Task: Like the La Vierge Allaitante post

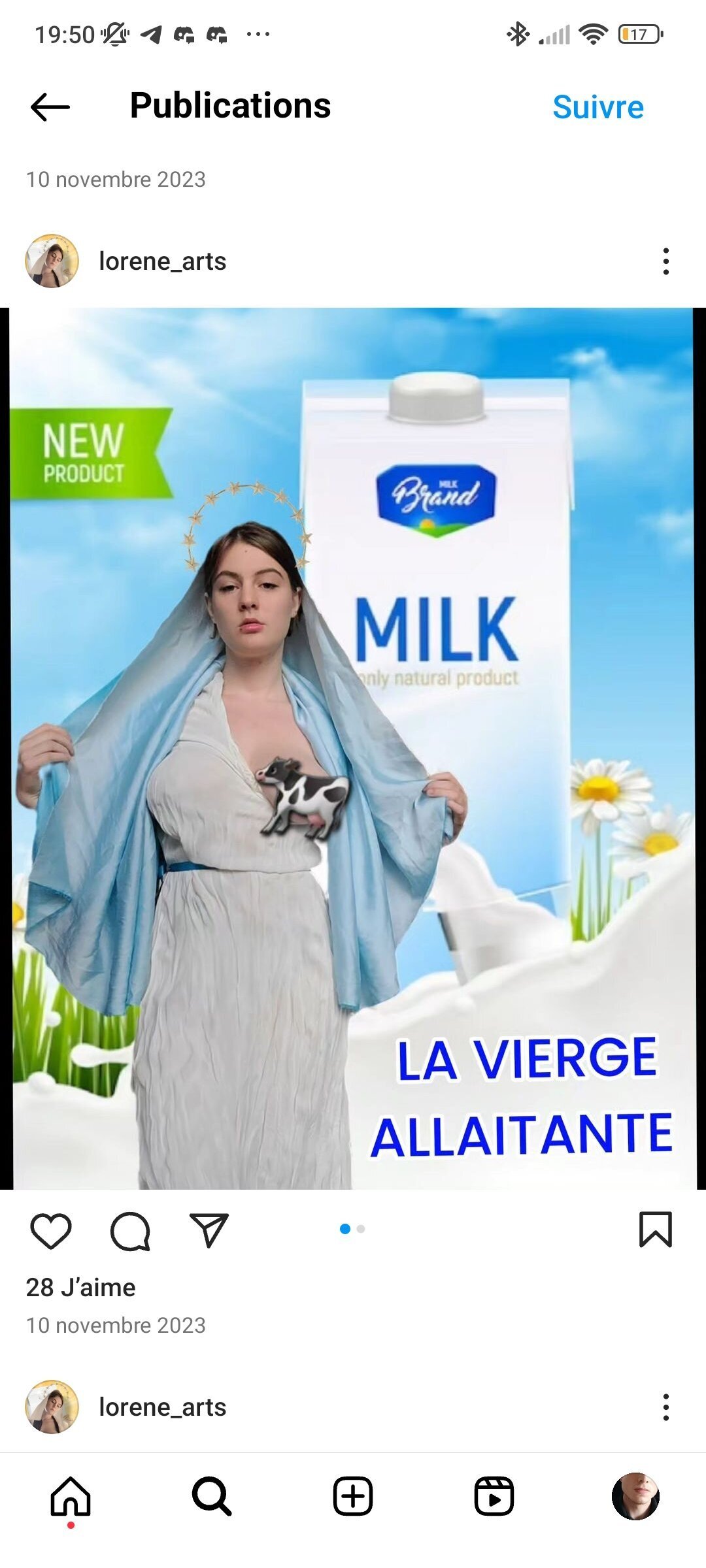Action: 51,1231
